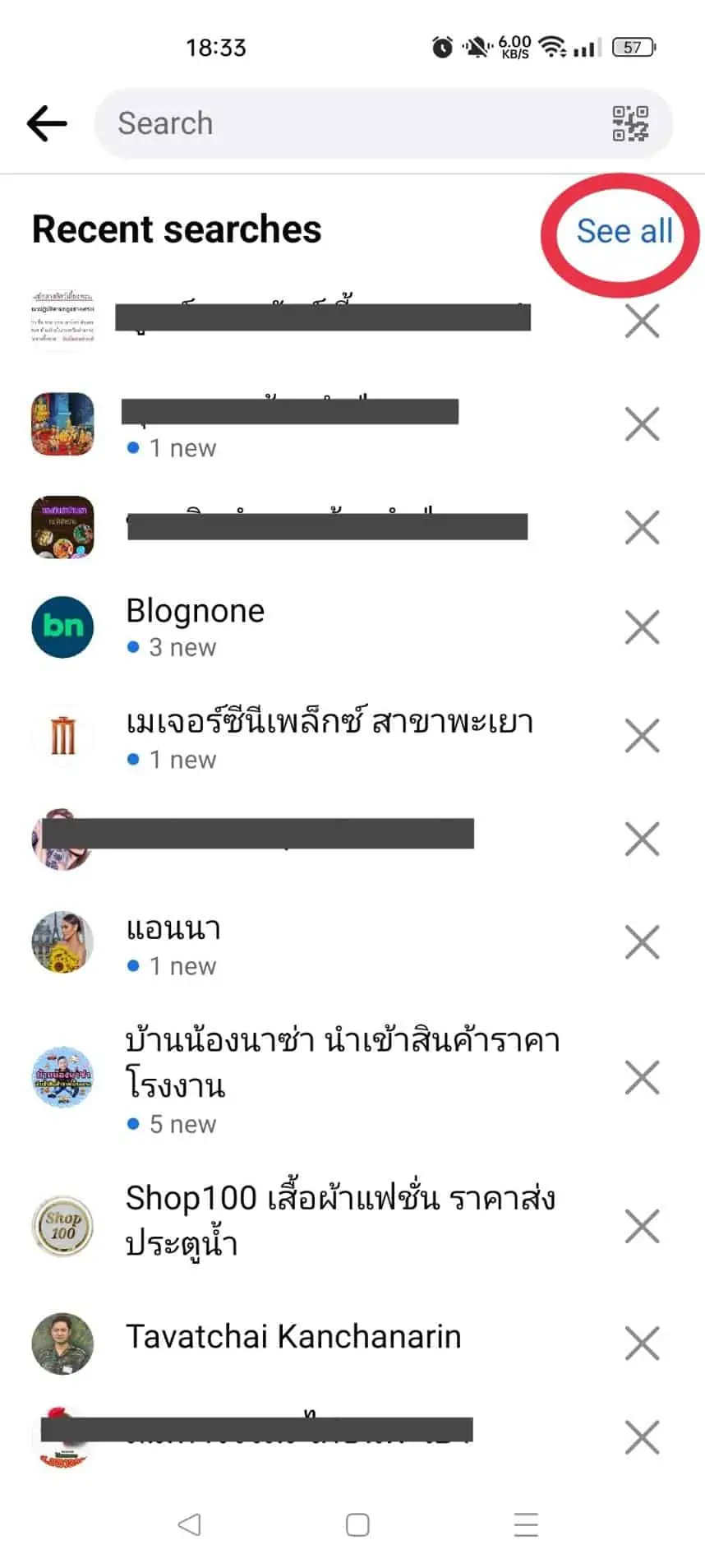Dismiss the Shop100 recent search

(x=643, y=1227)
